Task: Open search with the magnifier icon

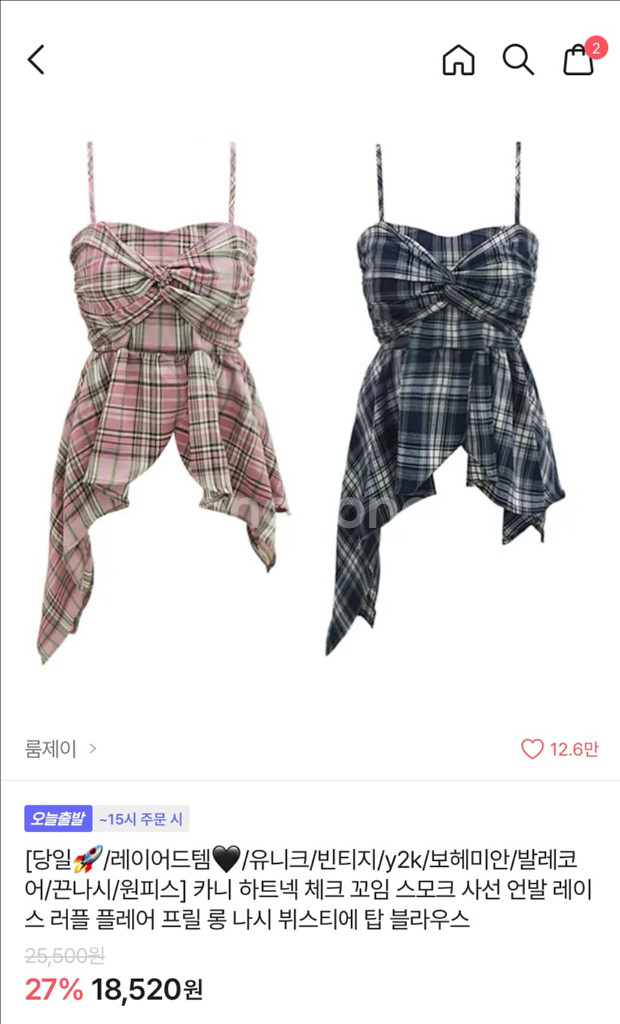Action: [x=518, y=60]
